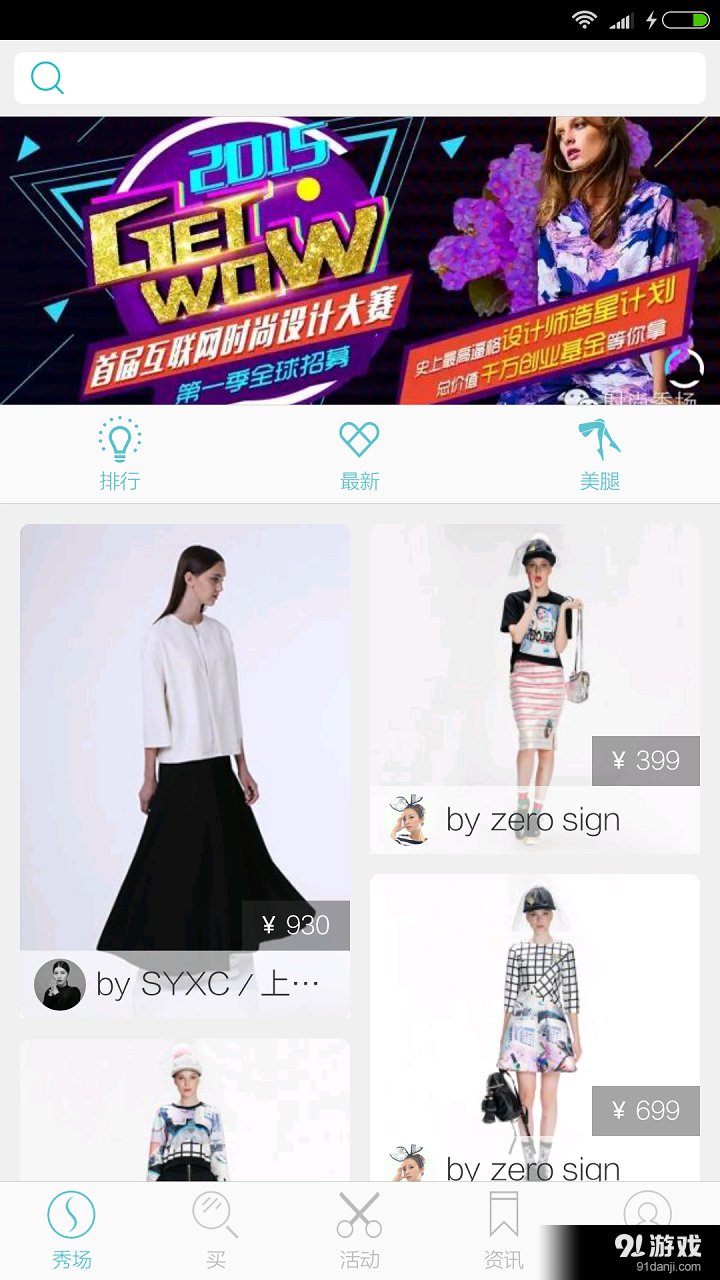Viewport: 720px width, 1280px height.
Task: Tap the 资讯 bookmark news icon
Action: click(x=503, y=1215)
